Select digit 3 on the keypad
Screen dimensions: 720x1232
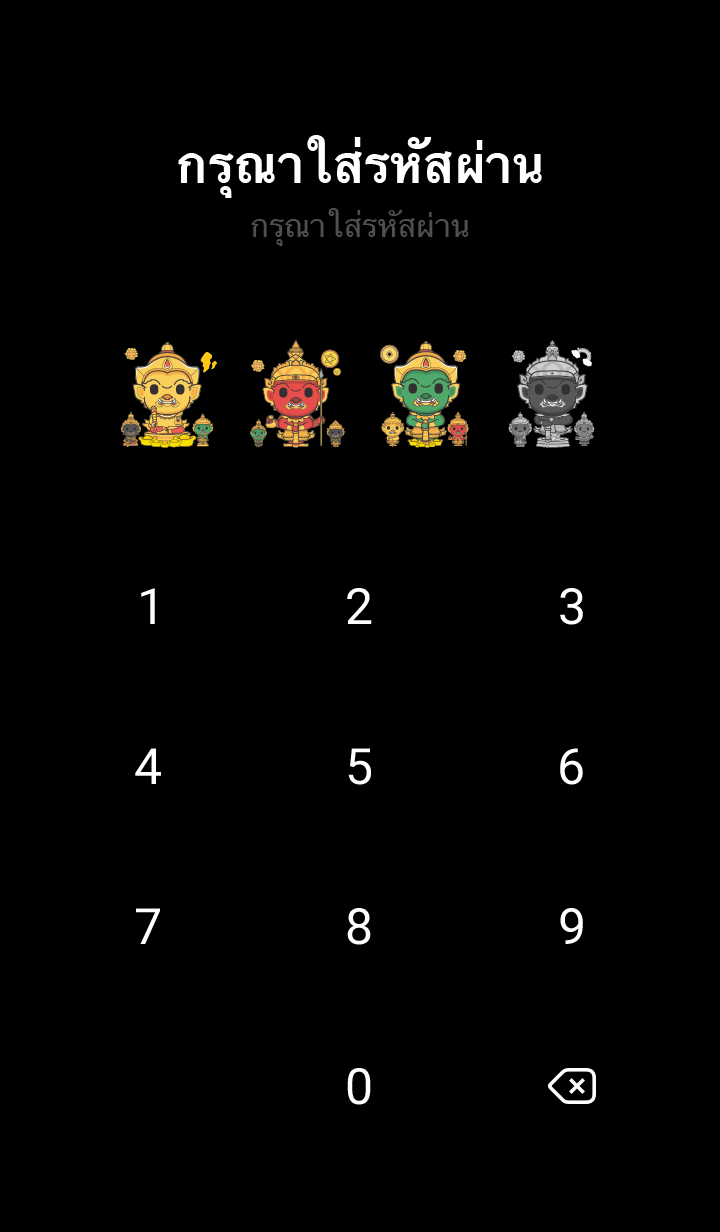(571, 607)
